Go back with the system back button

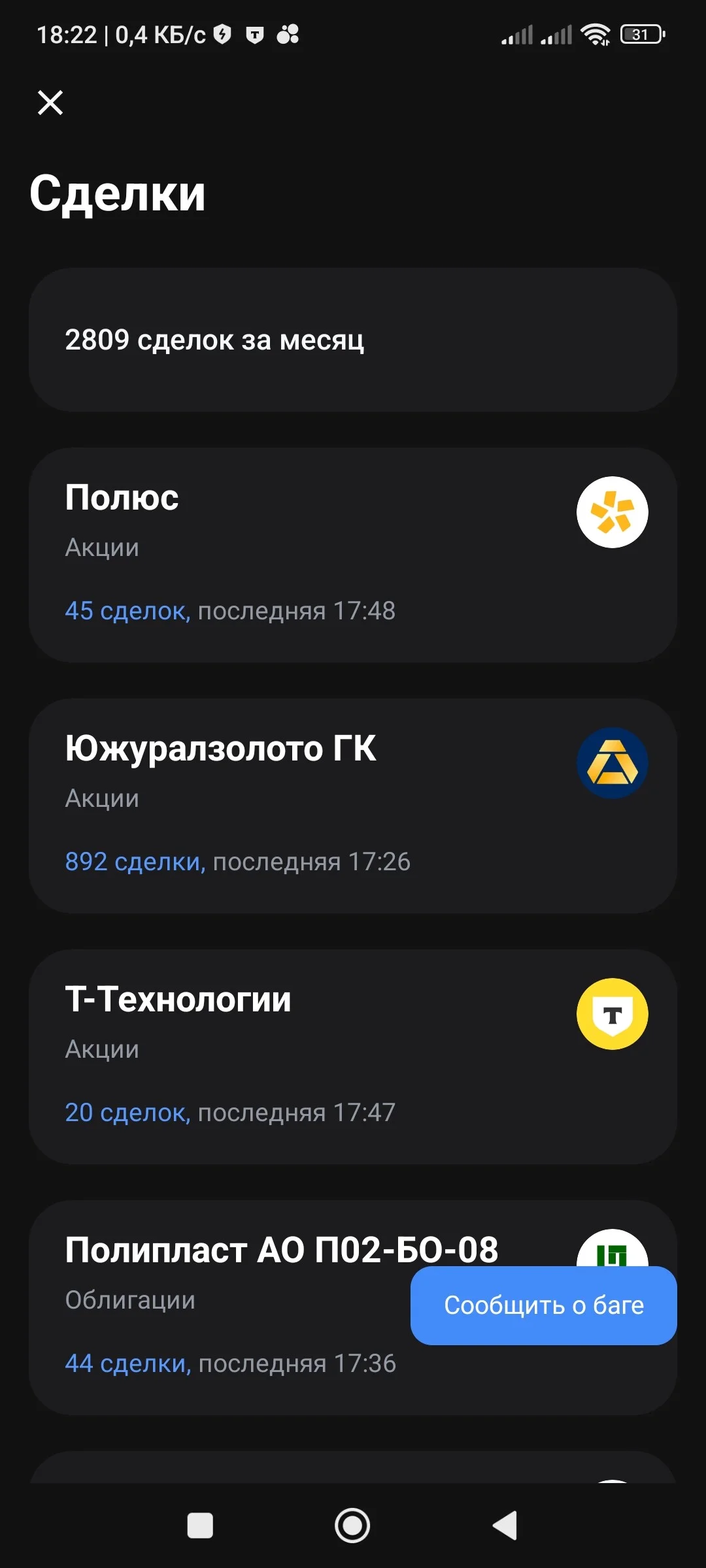(x=505, y=1526)
